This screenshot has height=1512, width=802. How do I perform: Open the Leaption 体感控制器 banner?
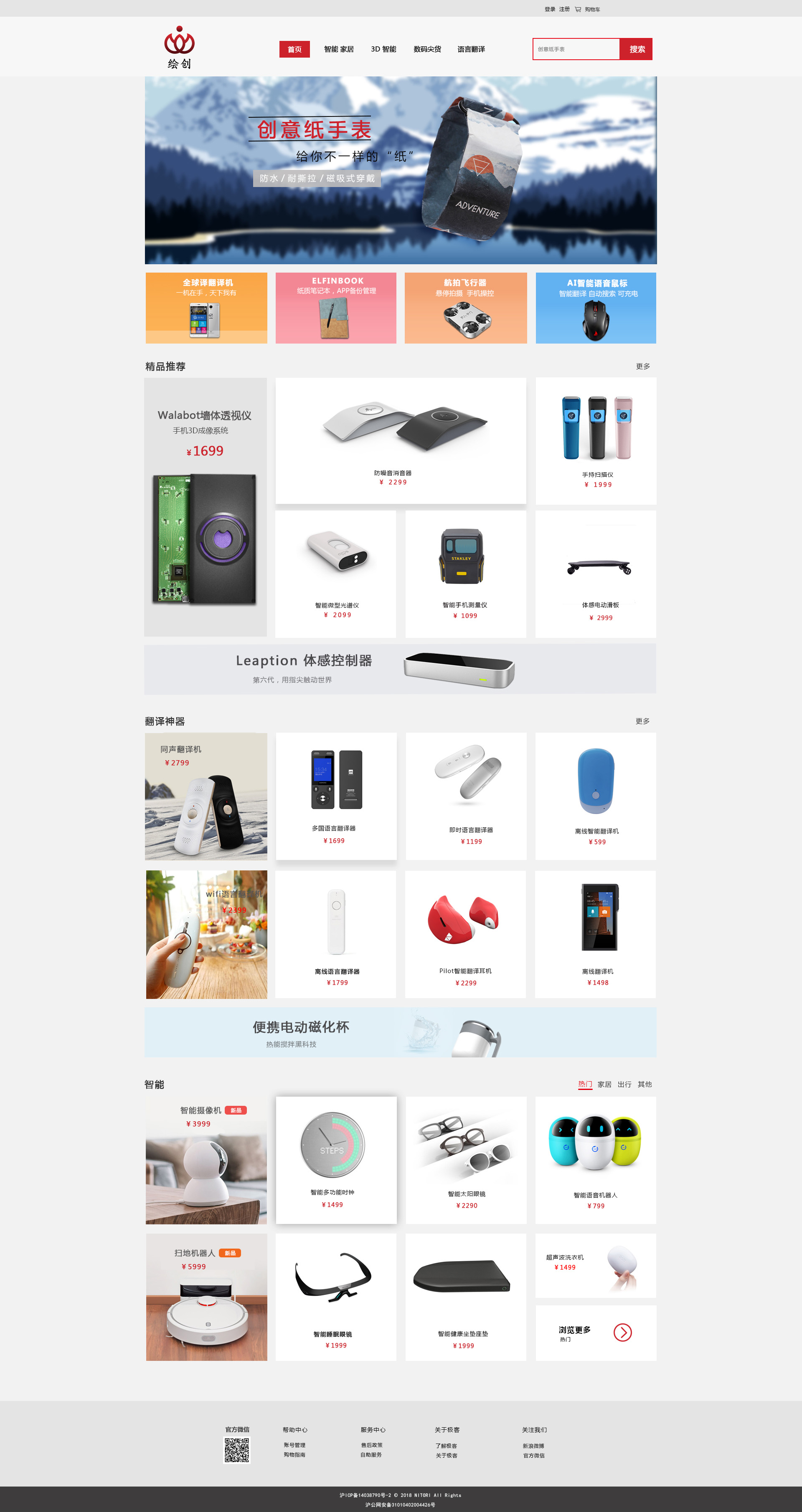tap(401, 669)
